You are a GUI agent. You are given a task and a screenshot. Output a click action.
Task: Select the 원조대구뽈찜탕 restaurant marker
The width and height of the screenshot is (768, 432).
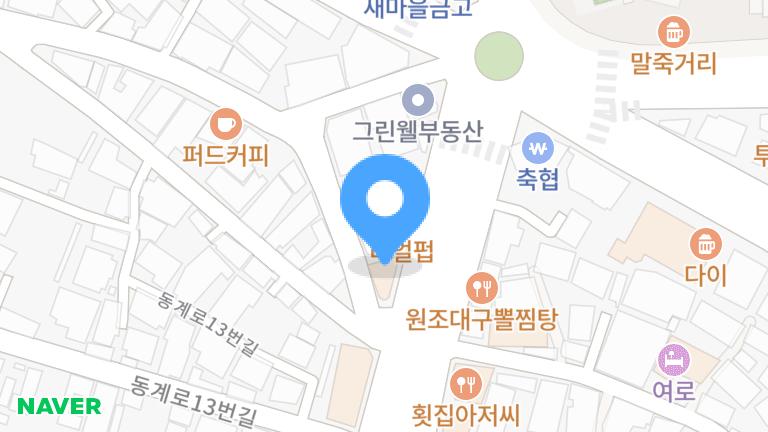tap(481, 288)
